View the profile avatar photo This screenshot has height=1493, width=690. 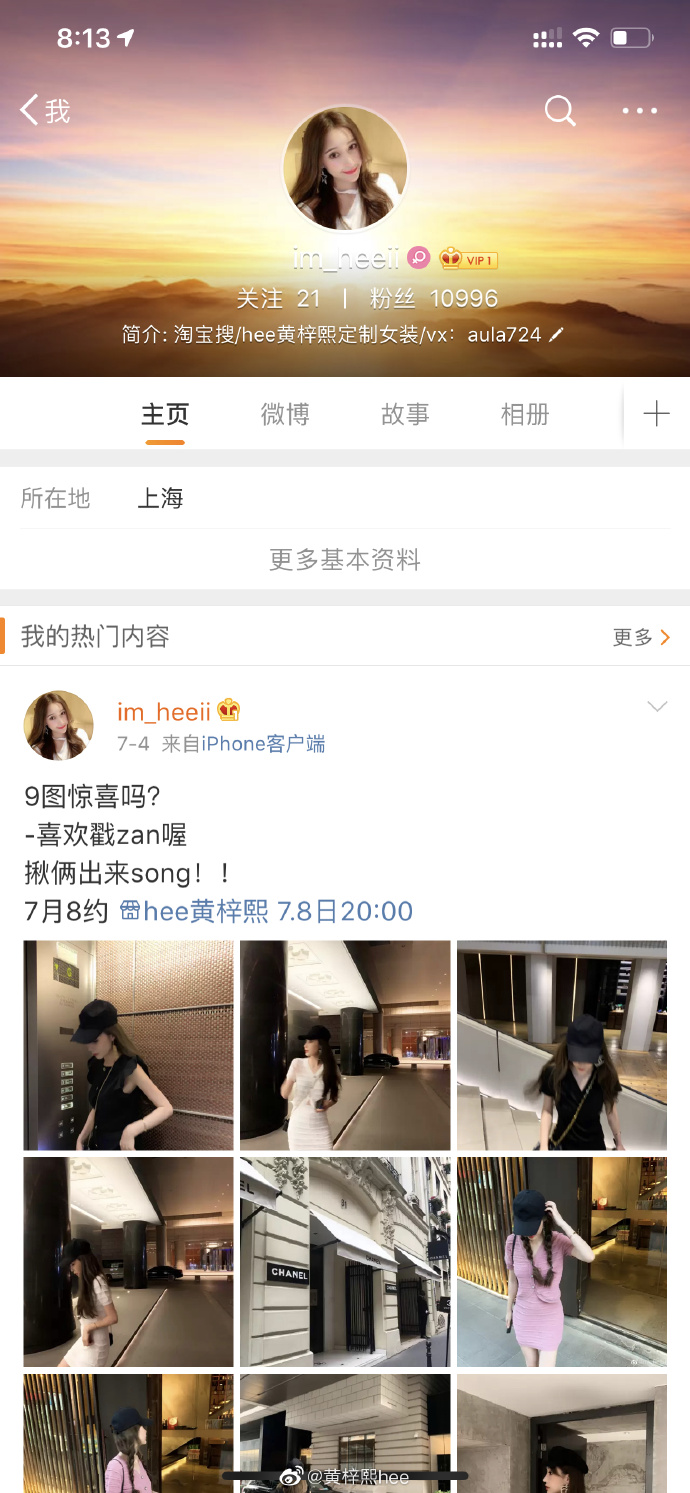click(x=345, y=168)
